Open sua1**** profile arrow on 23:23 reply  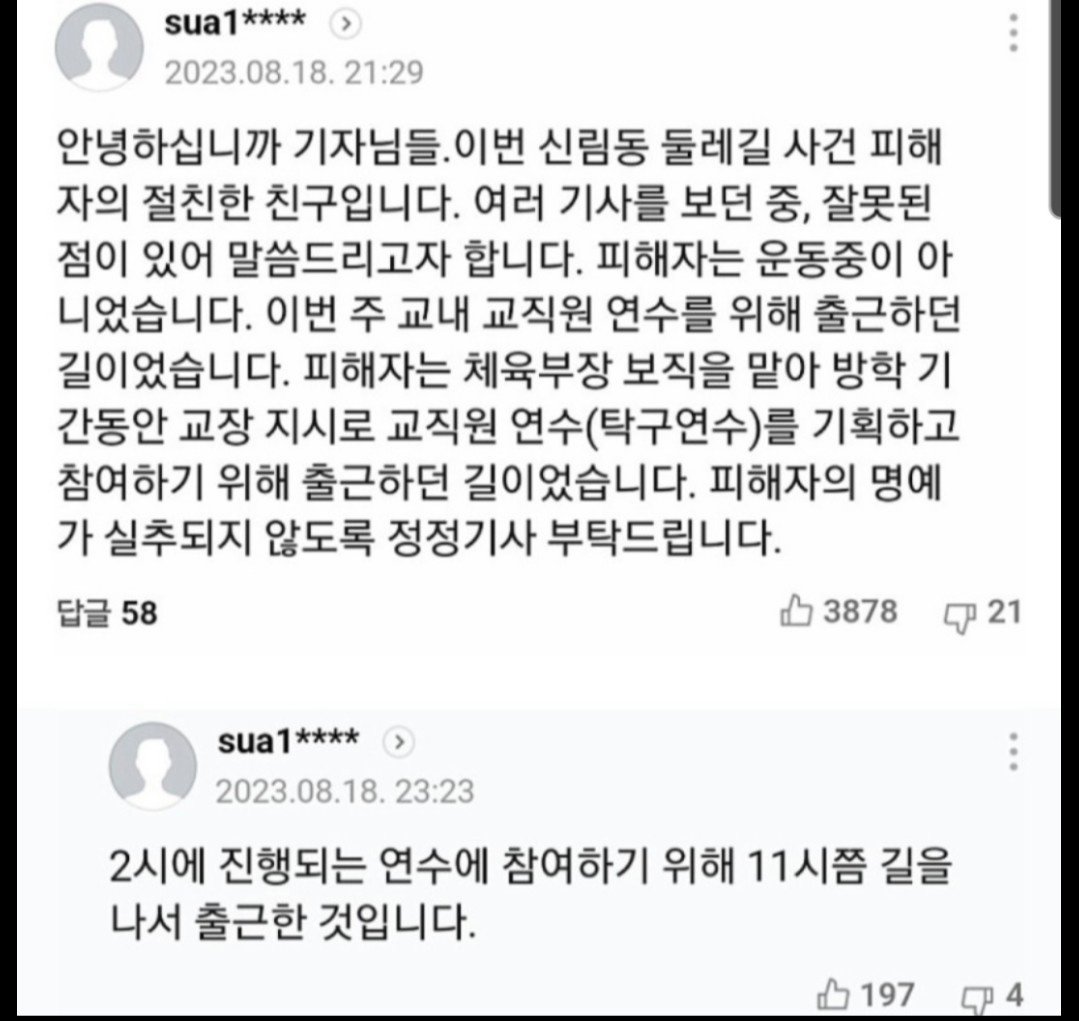[398, 743]
